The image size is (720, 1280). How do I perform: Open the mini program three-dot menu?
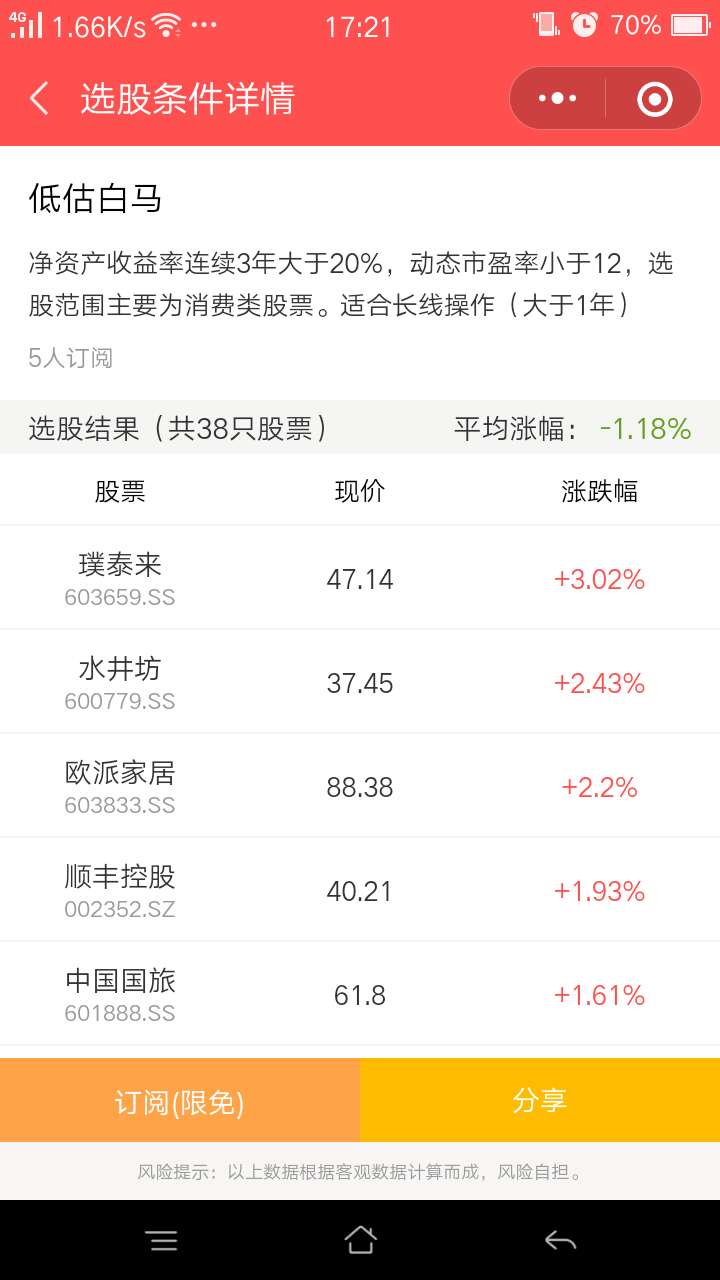coord(557,99)
